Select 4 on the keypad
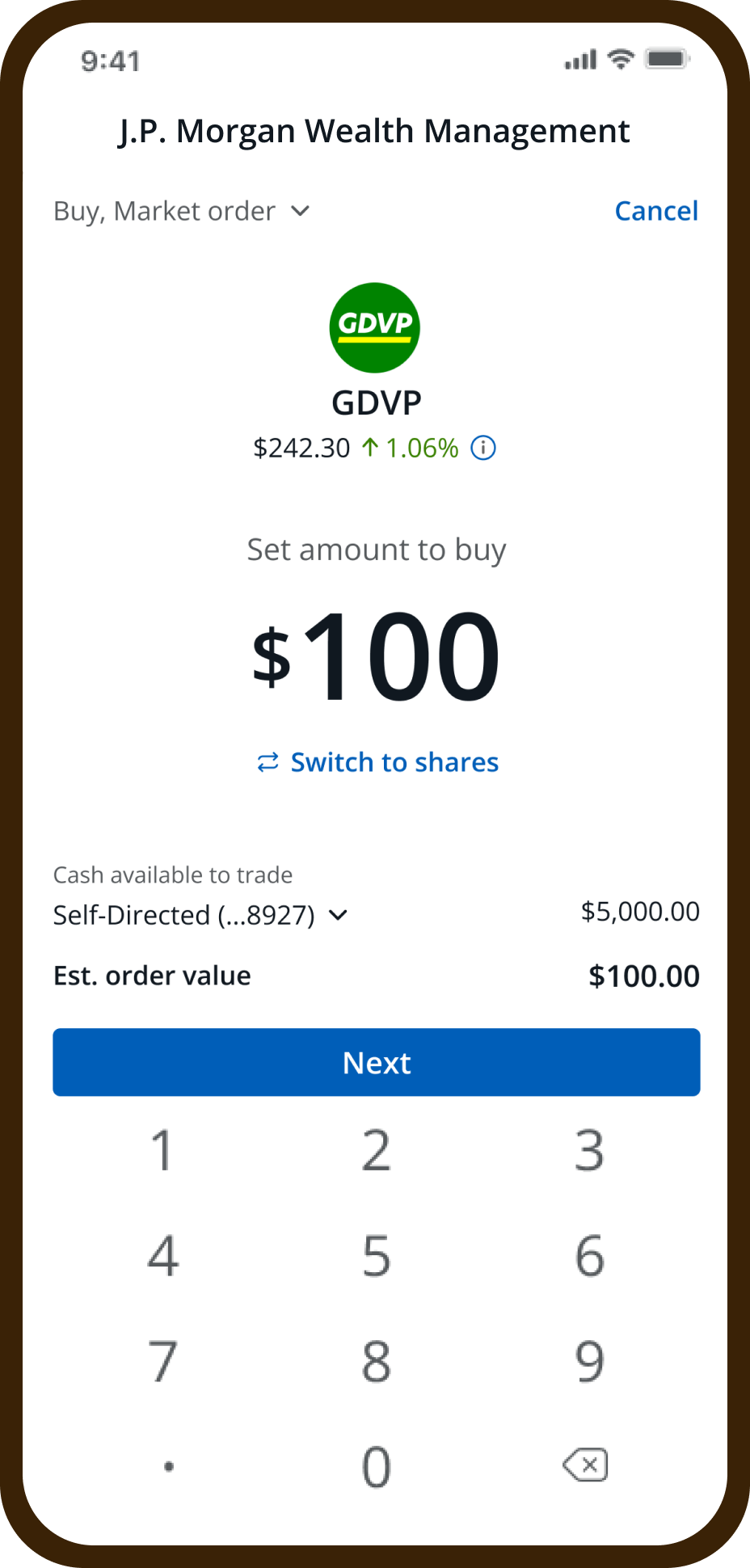This screenshot has width=750, height=1568. click(162, 1256)
